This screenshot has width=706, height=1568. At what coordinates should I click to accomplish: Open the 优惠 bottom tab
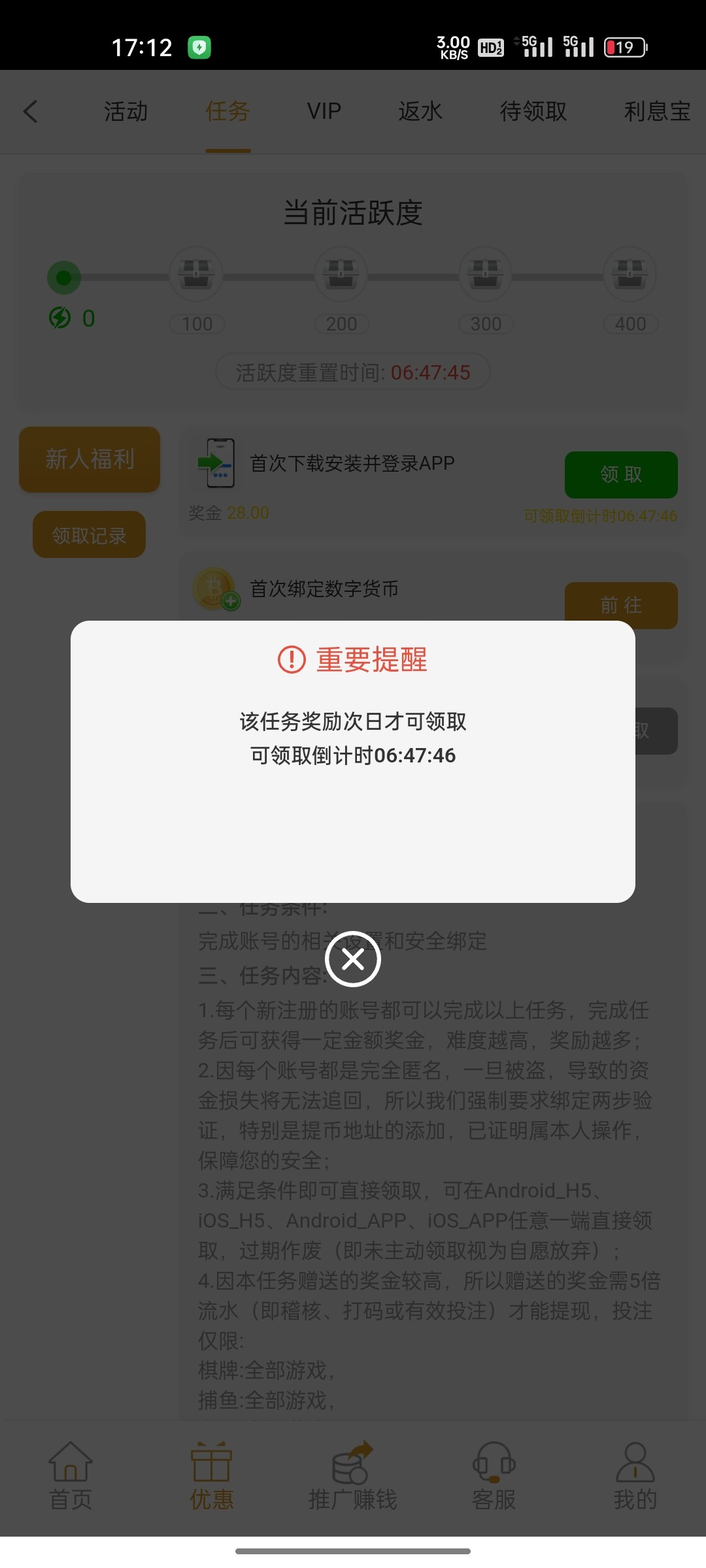[211, 1477]
